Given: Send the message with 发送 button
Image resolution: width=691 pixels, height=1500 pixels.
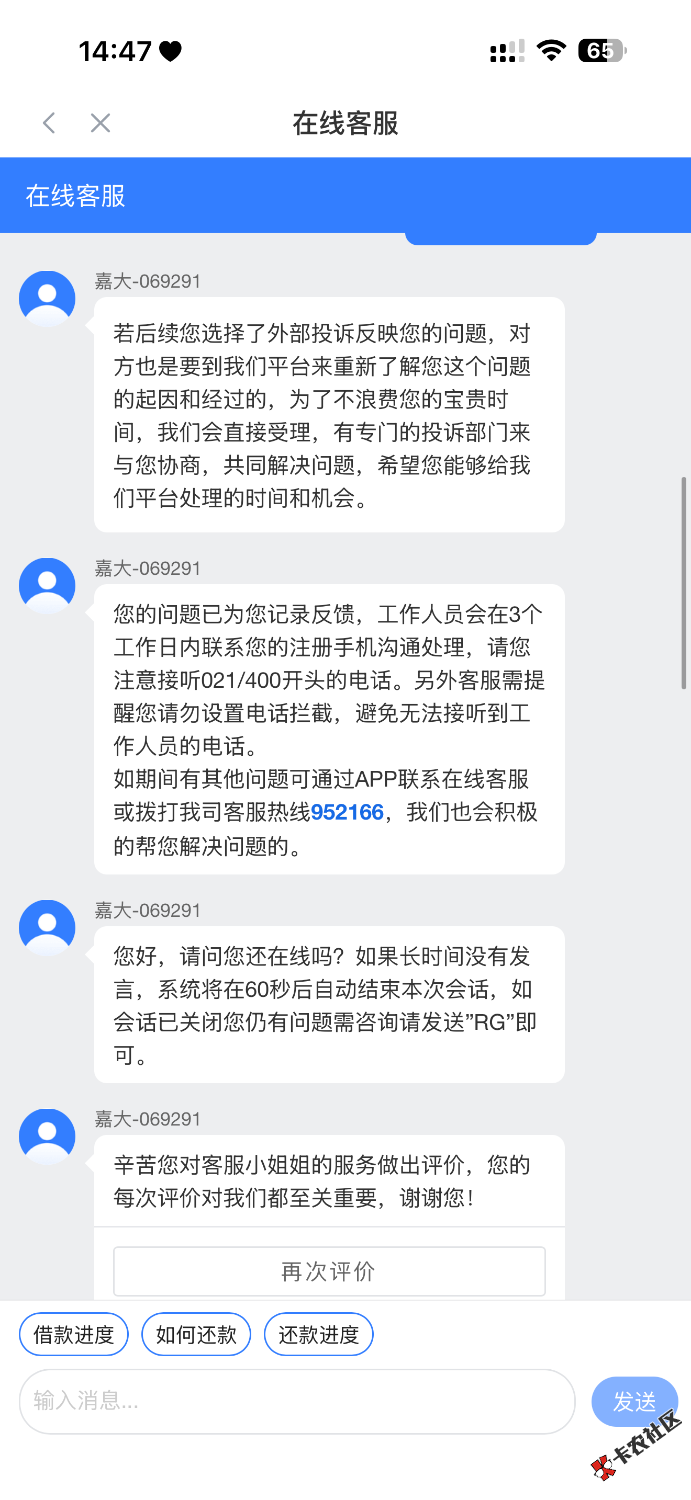Looking at the screenshot, I should point(634,1401).
